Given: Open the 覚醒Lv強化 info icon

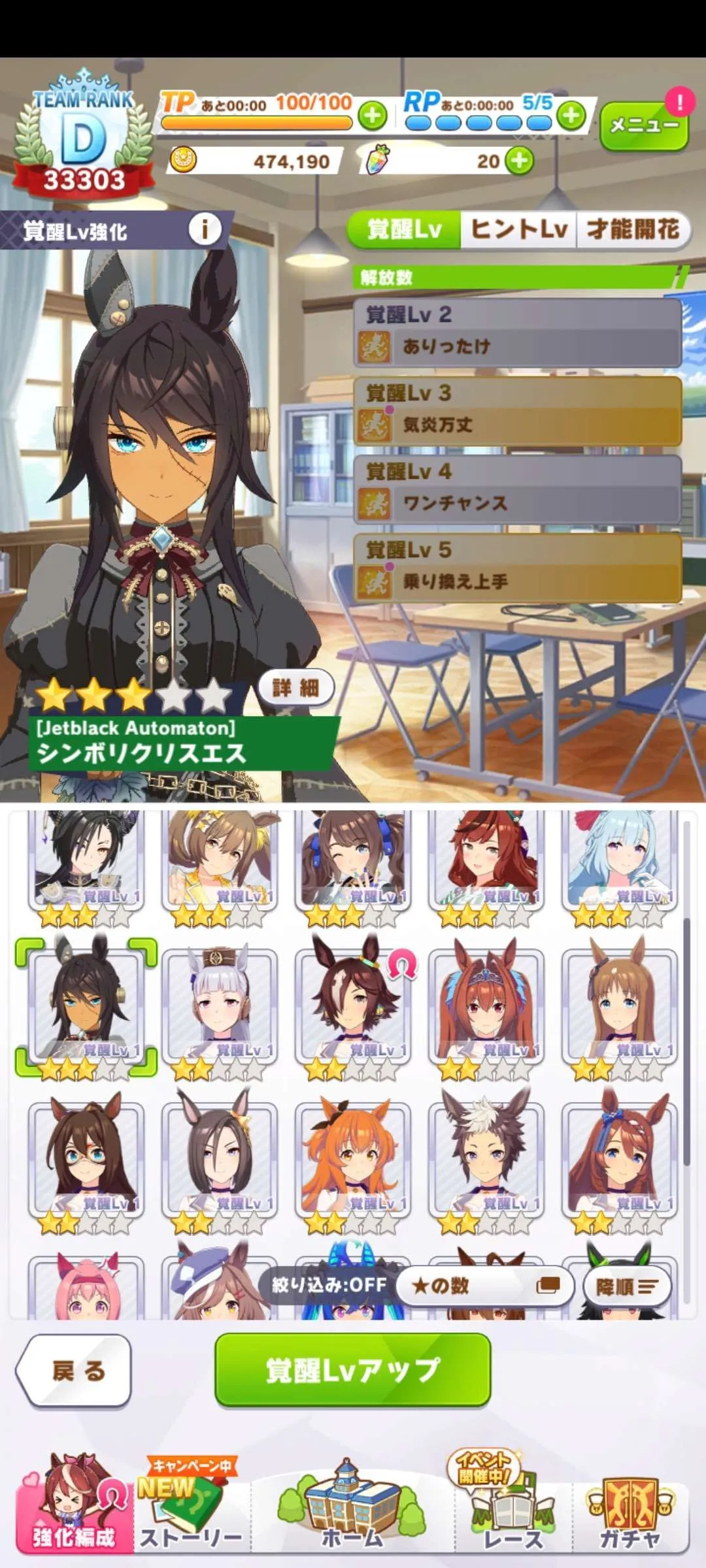Looking at the screenshot, I should point(205,229).
